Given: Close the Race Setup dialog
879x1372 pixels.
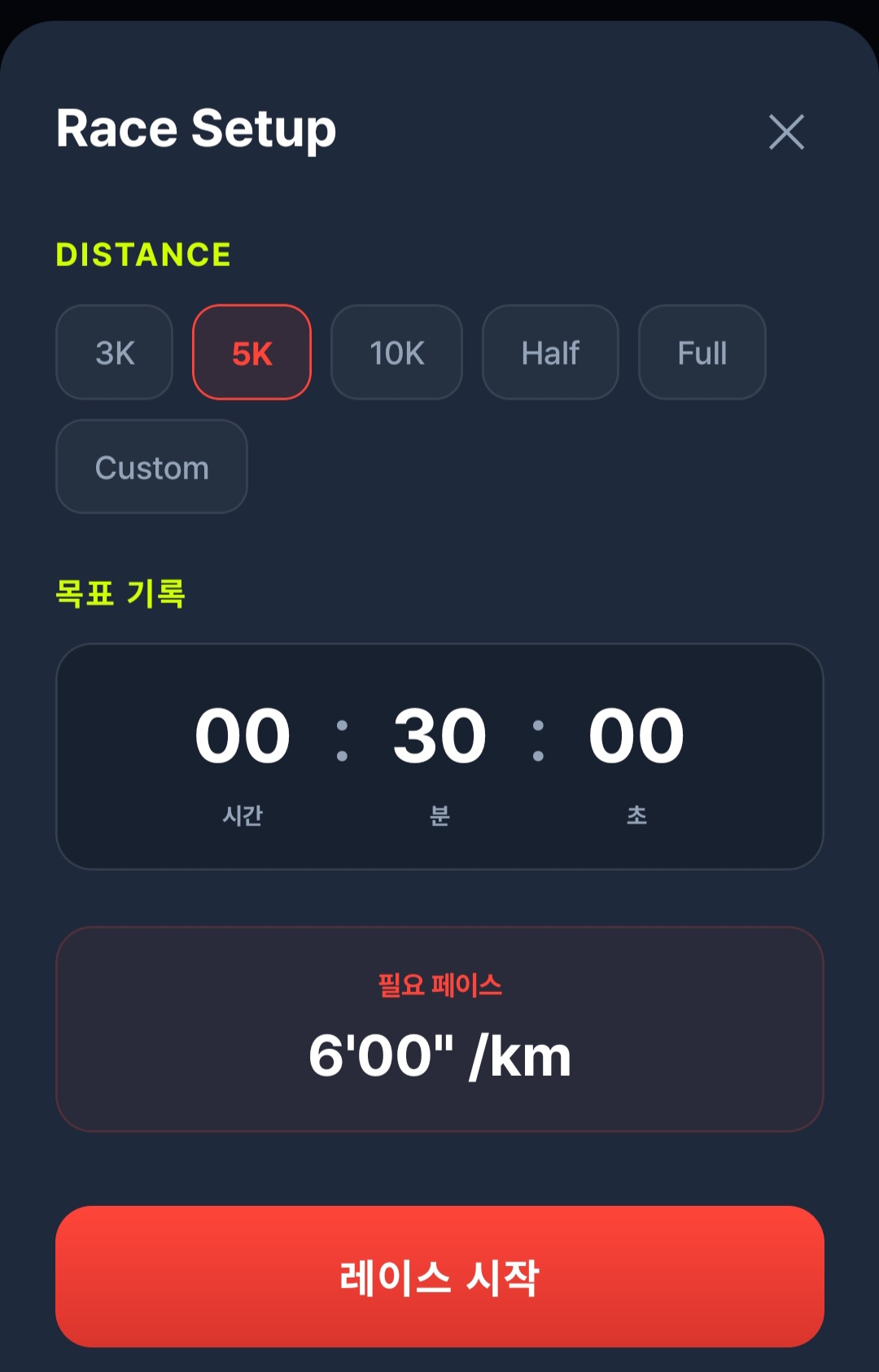Looking at the screenshot, I should coord(786,132).
